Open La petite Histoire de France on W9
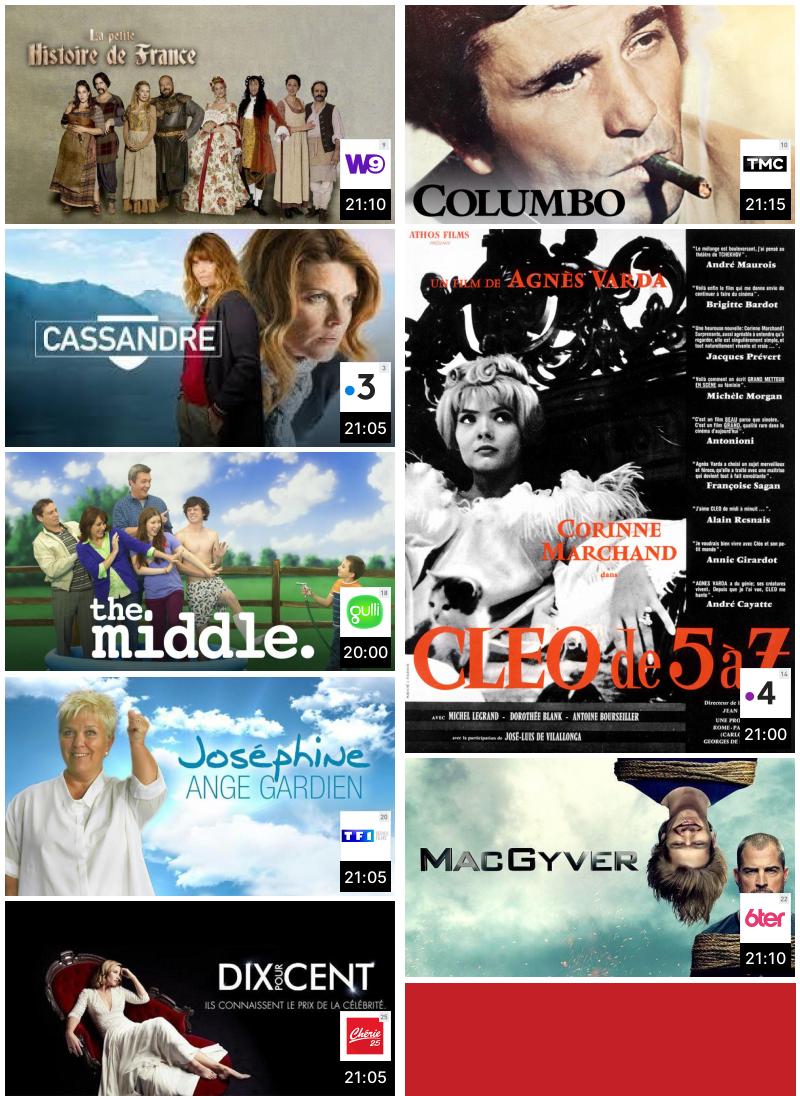 point(200,114)
